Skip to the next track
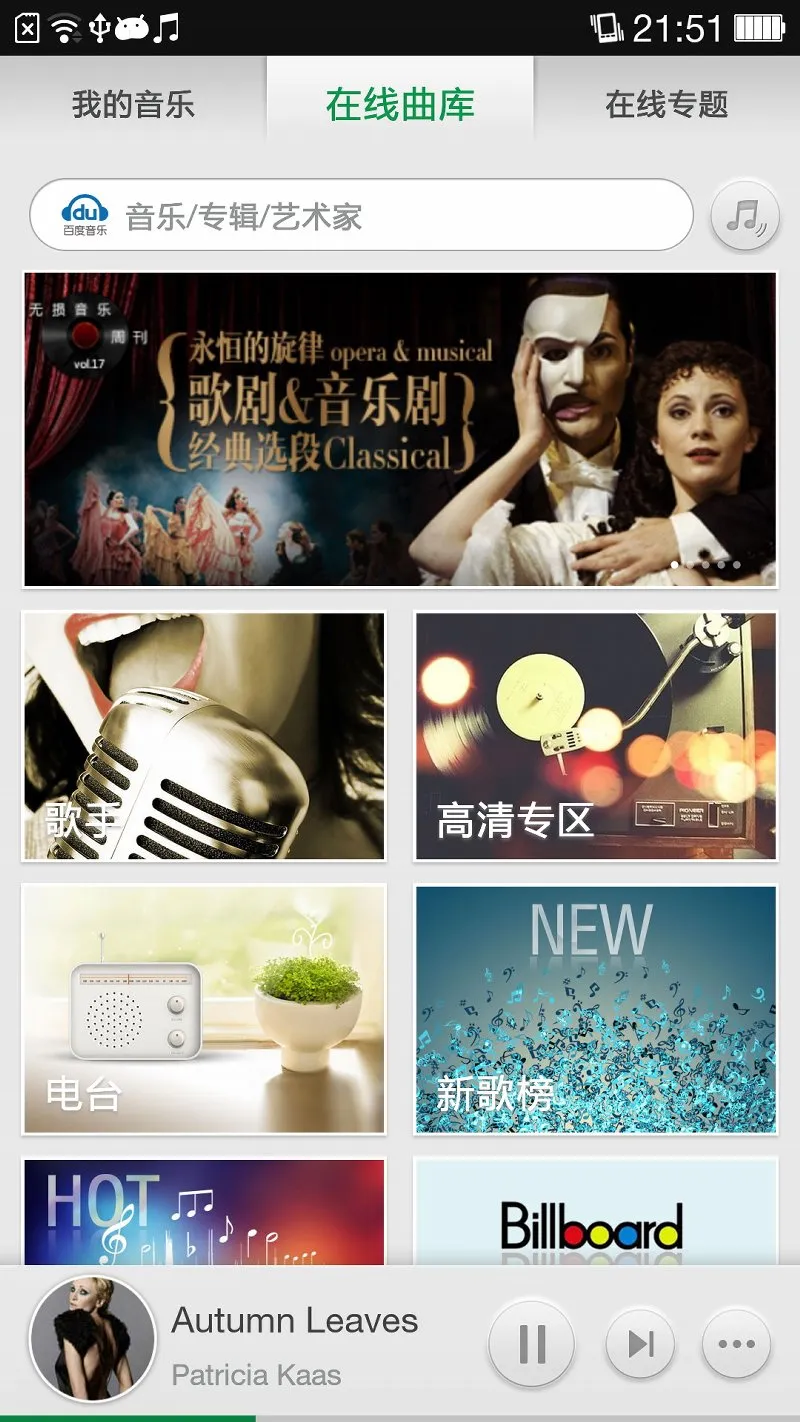 tap(640, 1344)
